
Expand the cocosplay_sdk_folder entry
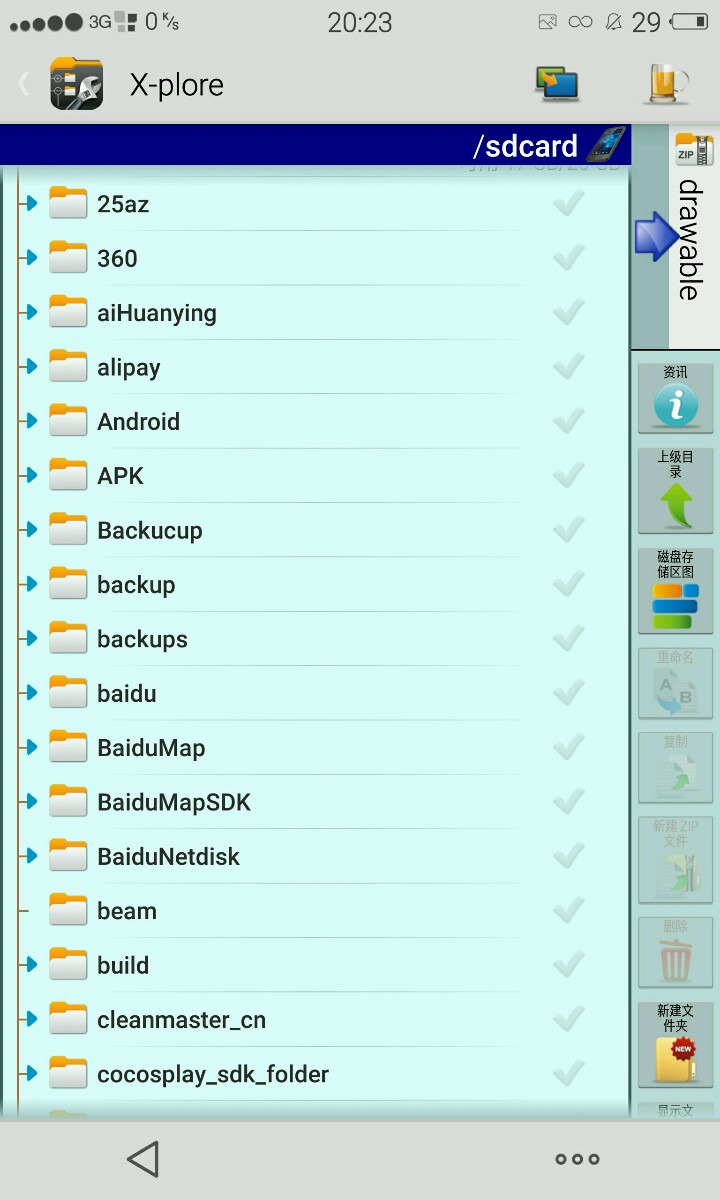(29, 1074)
